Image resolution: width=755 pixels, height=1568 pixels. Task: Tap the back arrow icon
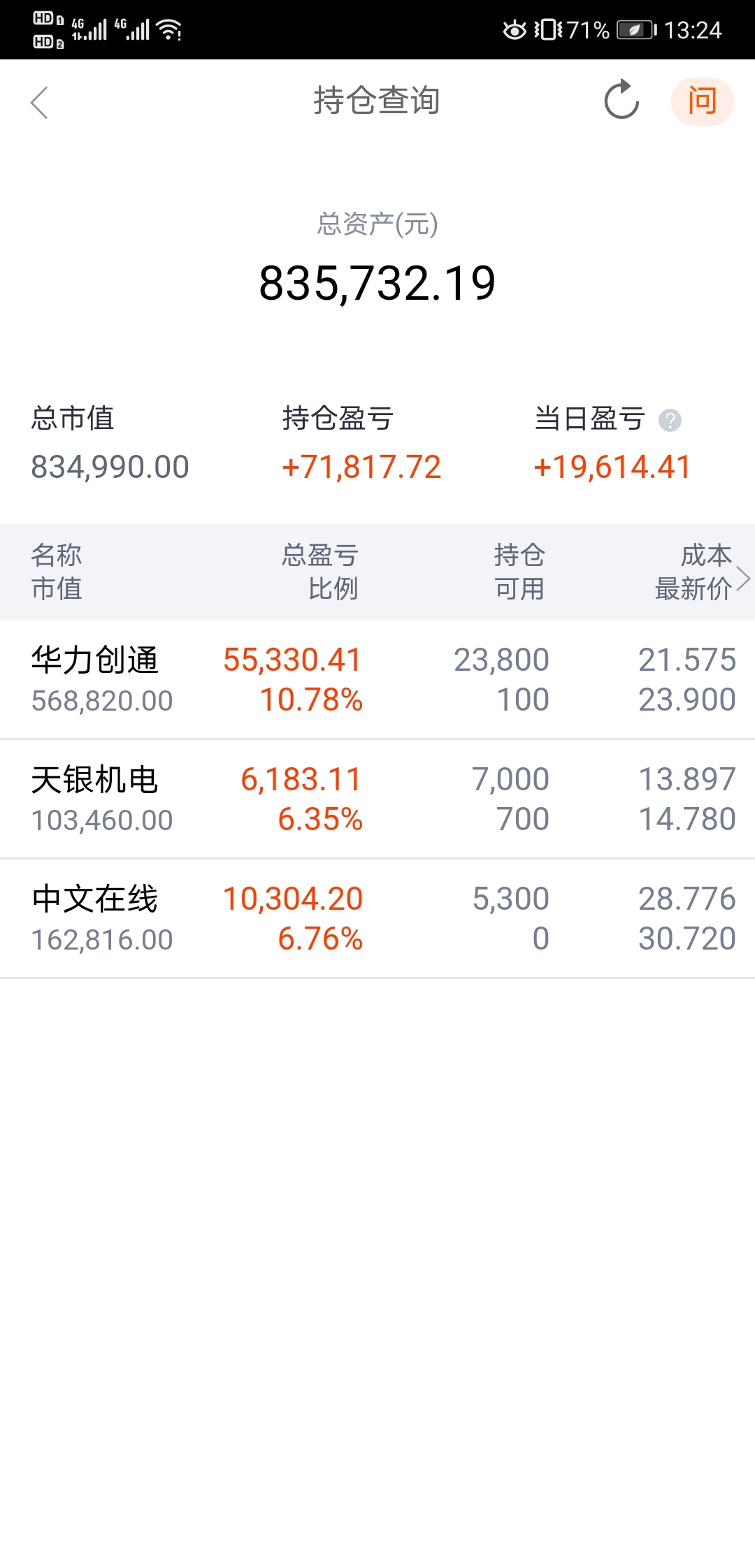click(40, 102)
